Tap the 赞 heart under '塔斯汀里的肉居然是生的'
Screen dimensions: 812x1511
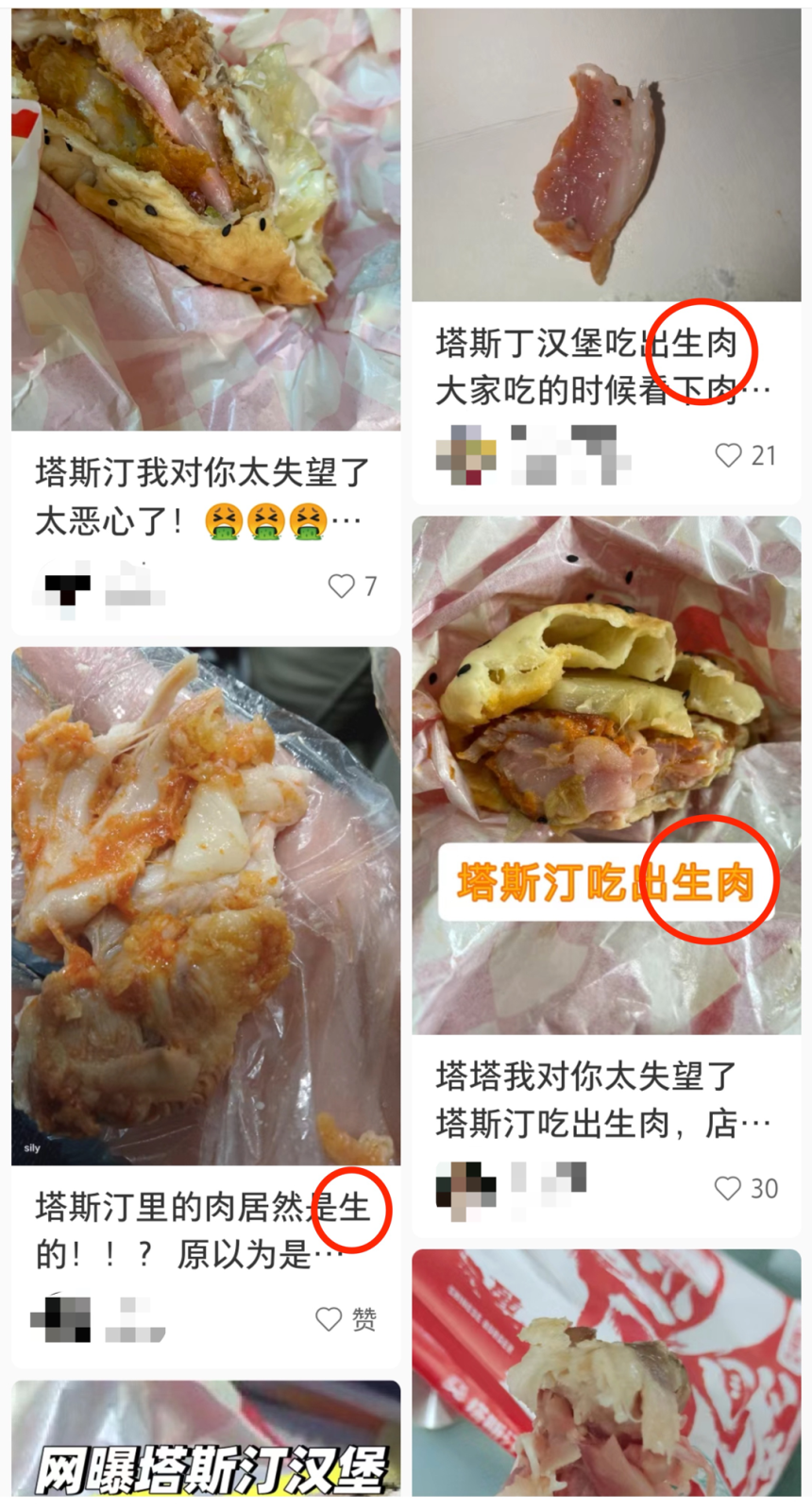pos(329,1319)
